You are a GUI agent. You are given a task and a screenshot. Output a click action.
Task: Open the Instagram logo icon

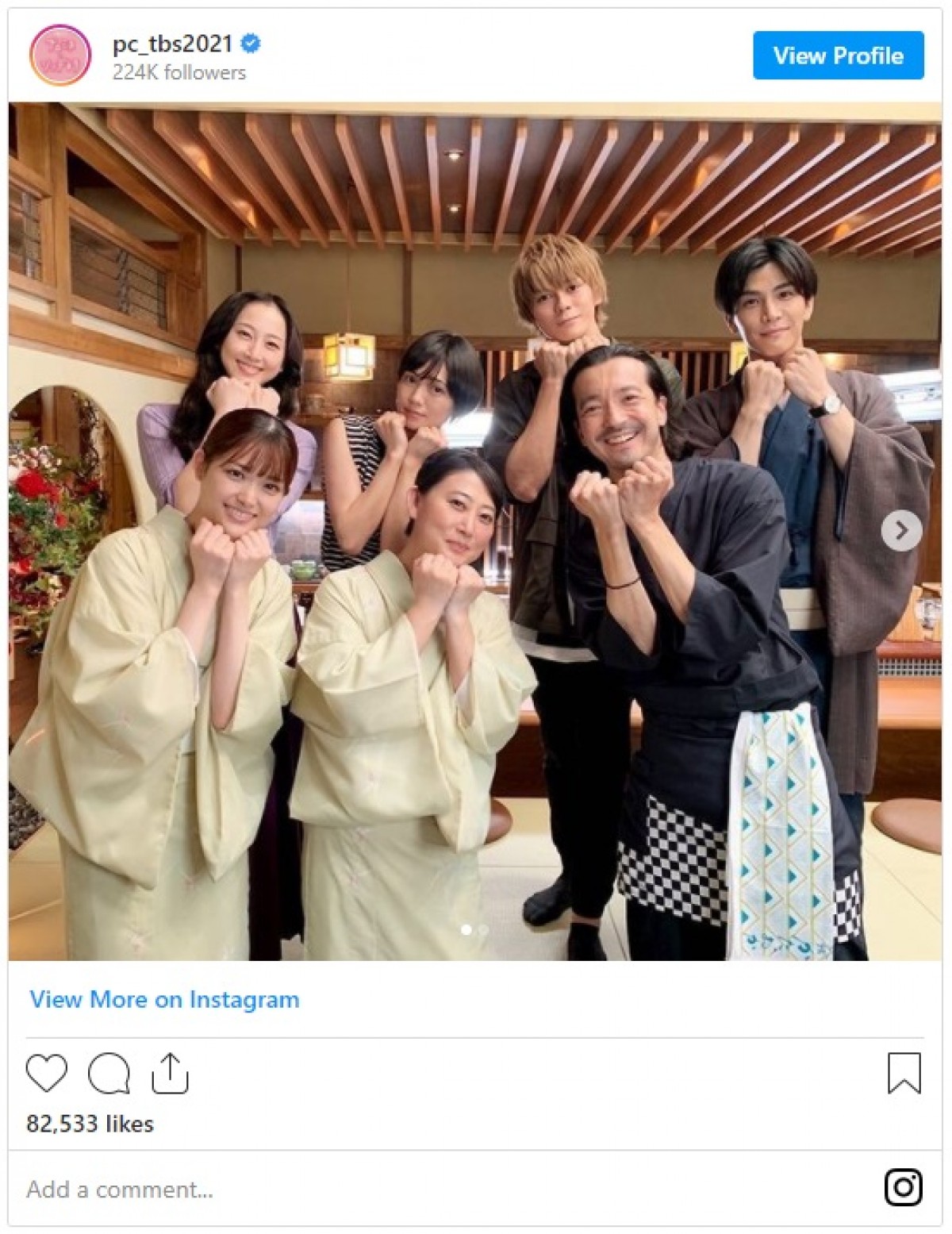tap(903, 1188)
